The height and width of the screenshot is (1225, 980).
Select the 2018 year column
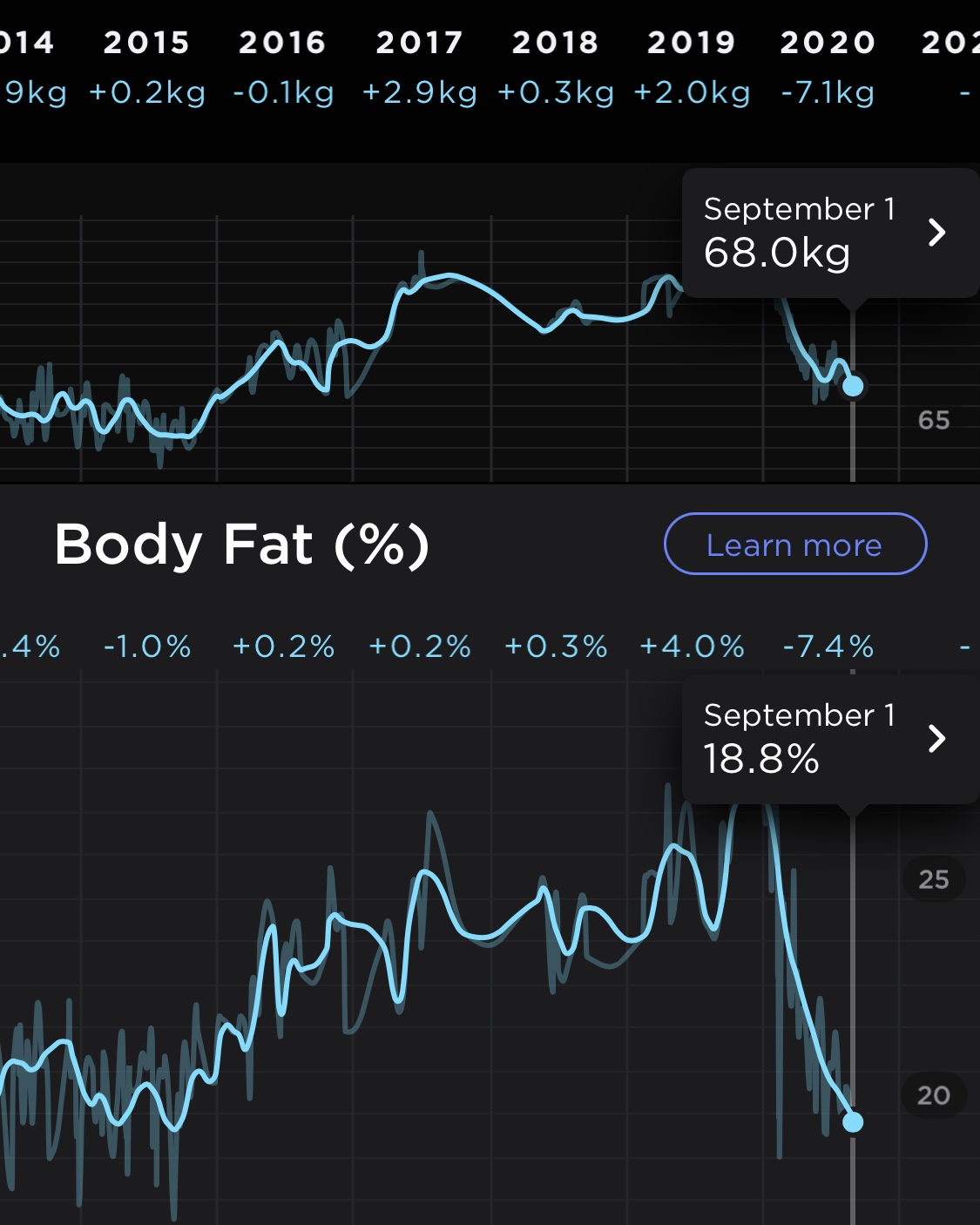(x=555, y=43)
